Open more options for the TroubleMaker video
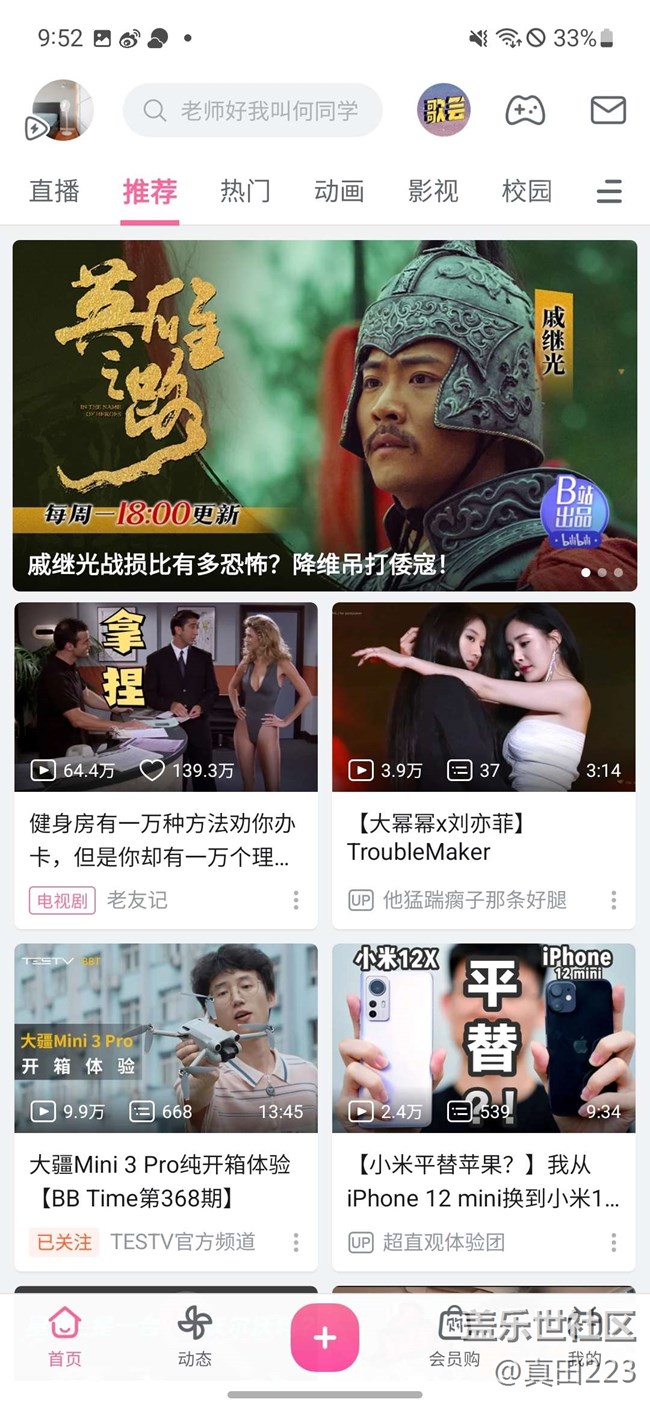The width and height of the screenshot is (650, 1408). pyautogui.click(x=614, y=900)
